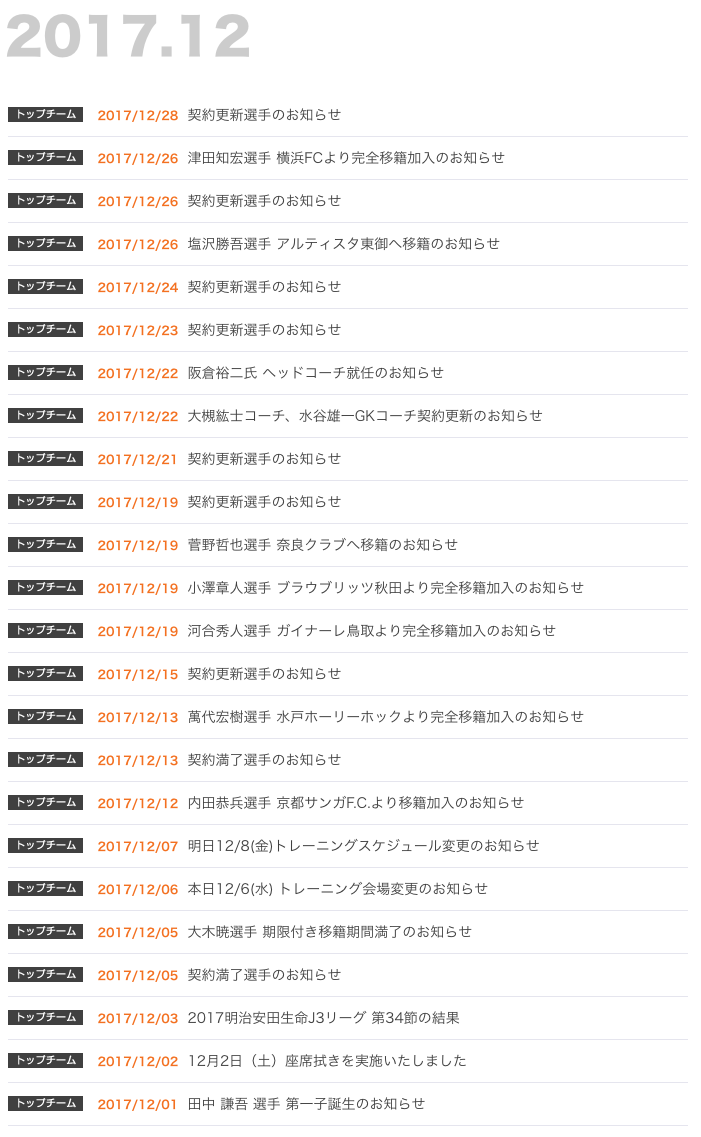Image resolution: width=701 pixels, height=1137 pixels.
Task: Open 大槻紘士コーチ、水谷雄一GKコーチ契約更新 news
Action: click(x=365, y=416)
